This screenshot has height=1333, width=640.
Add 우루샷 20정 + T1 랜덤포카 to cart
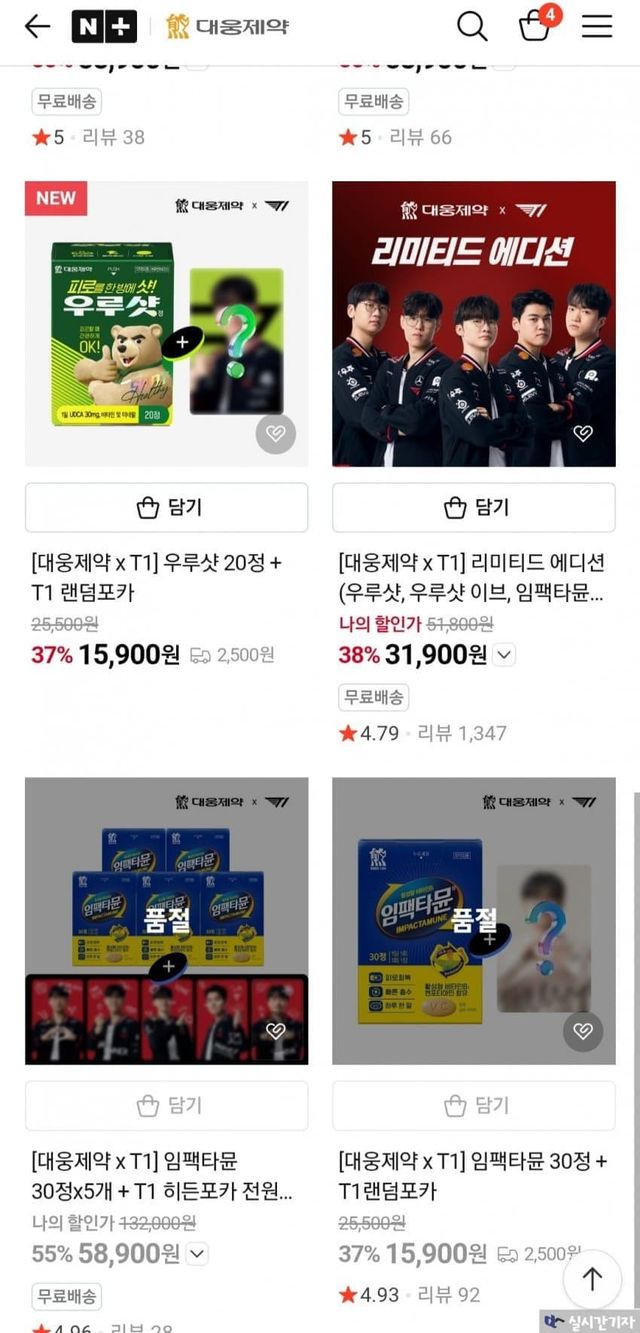(166, 508)
